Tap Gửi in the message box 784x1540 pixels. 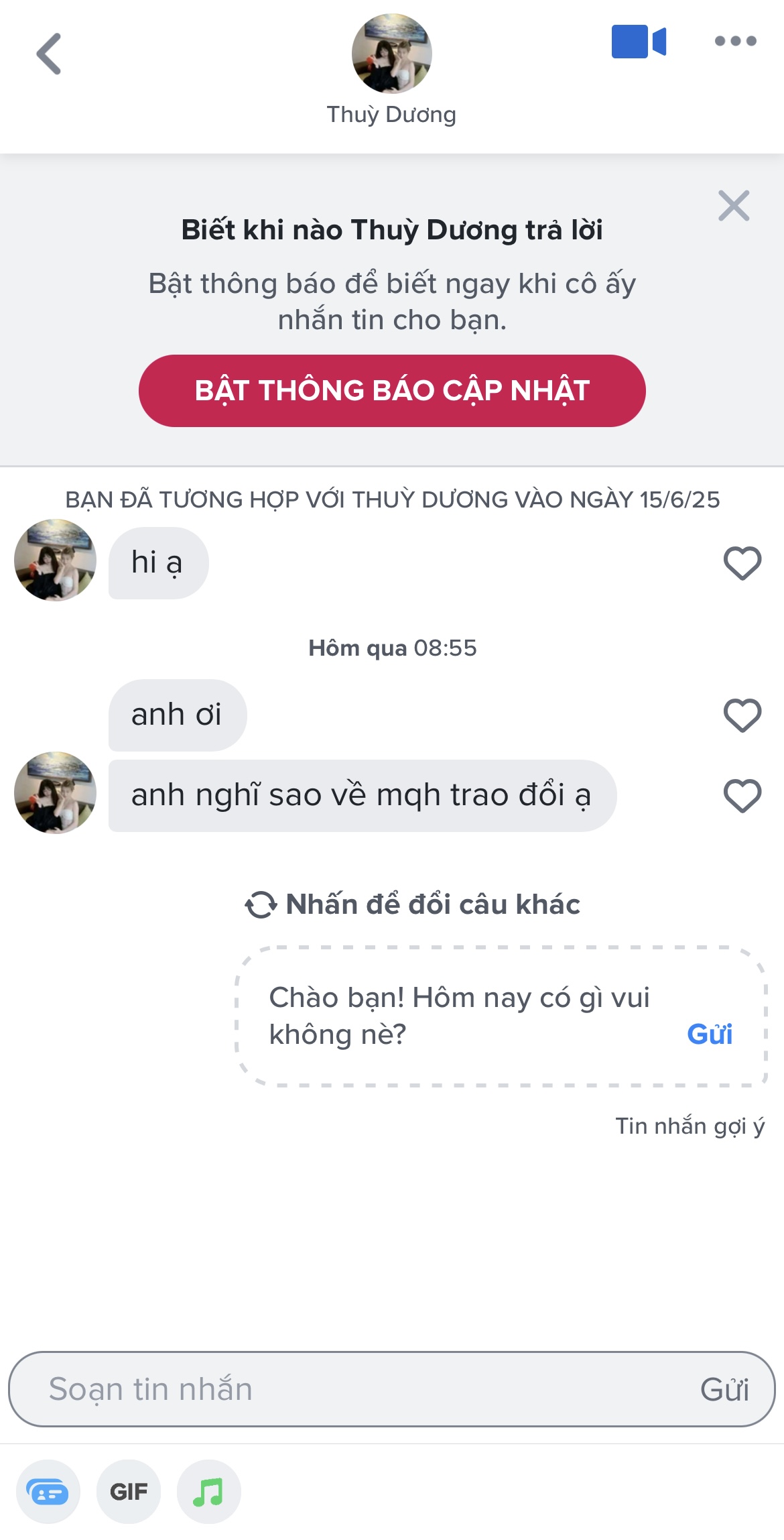pyautogui.click(x=724, y=1390)
